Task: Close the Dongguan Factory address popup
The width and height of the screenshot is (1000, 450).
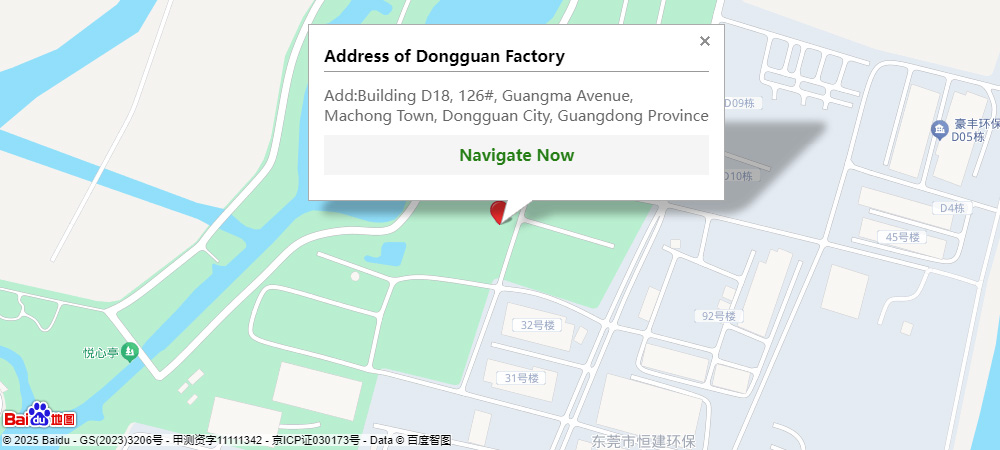Action: coord(705,41)
